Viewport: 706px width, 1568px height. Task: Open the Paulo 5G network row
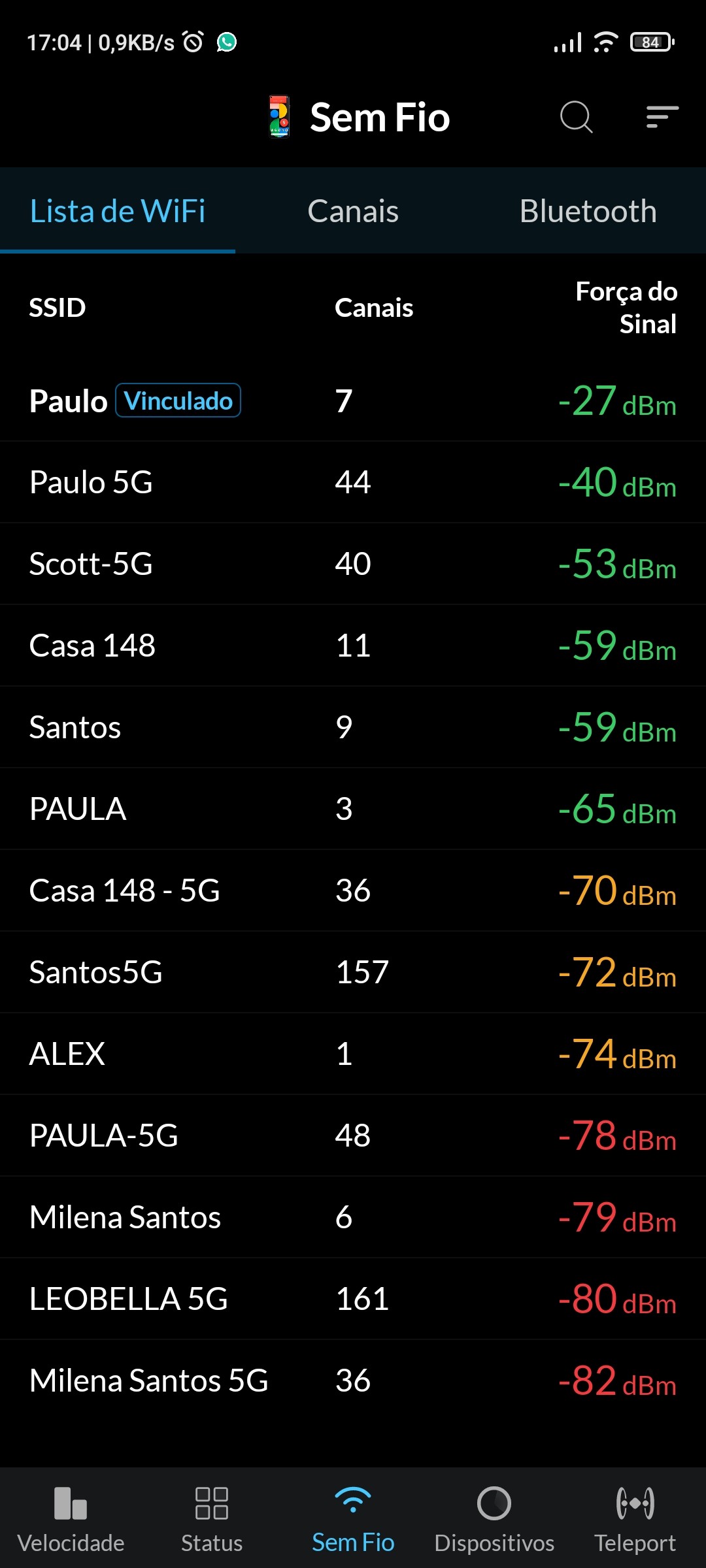353,482
